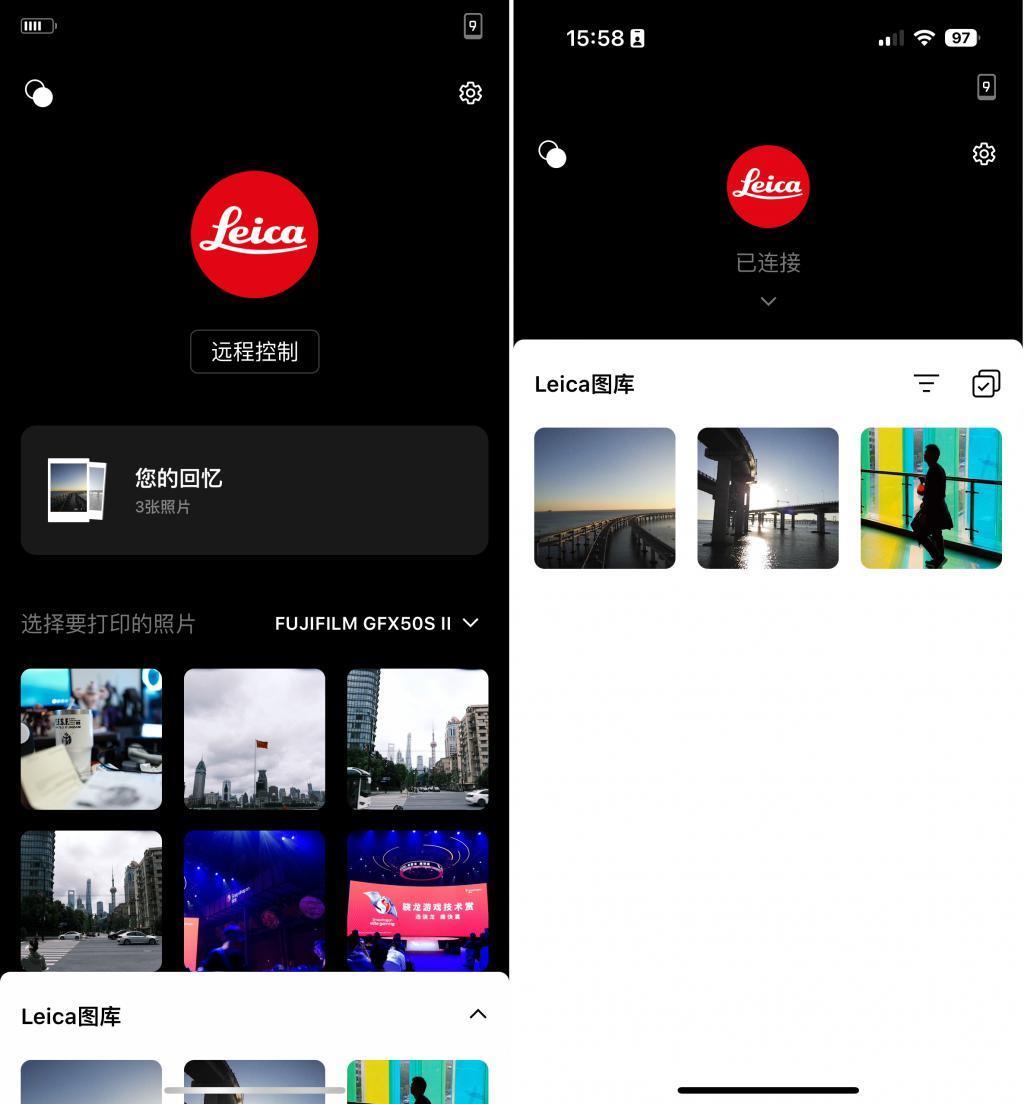Image resolution: width=1024 pixels, height=1104 pixels.
Task: Tap the monochrome circle icon at top left
Action: (x=38, y=93)
